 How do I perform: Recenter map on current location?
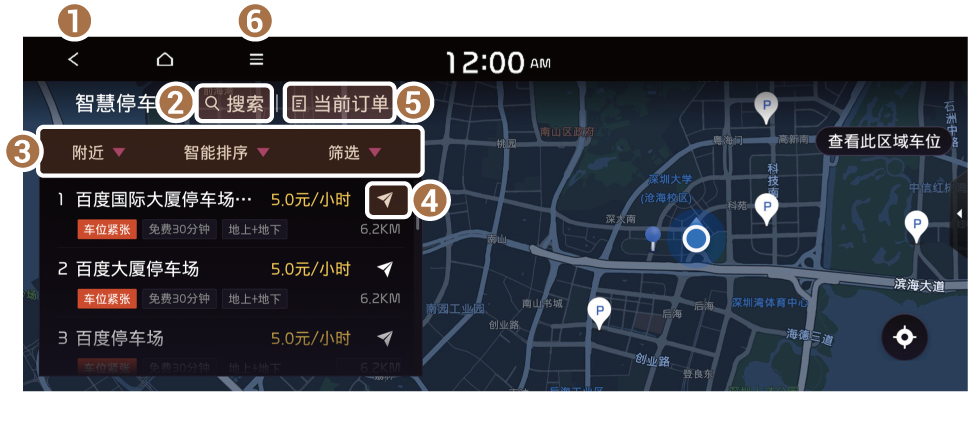[x=904, y=337]
